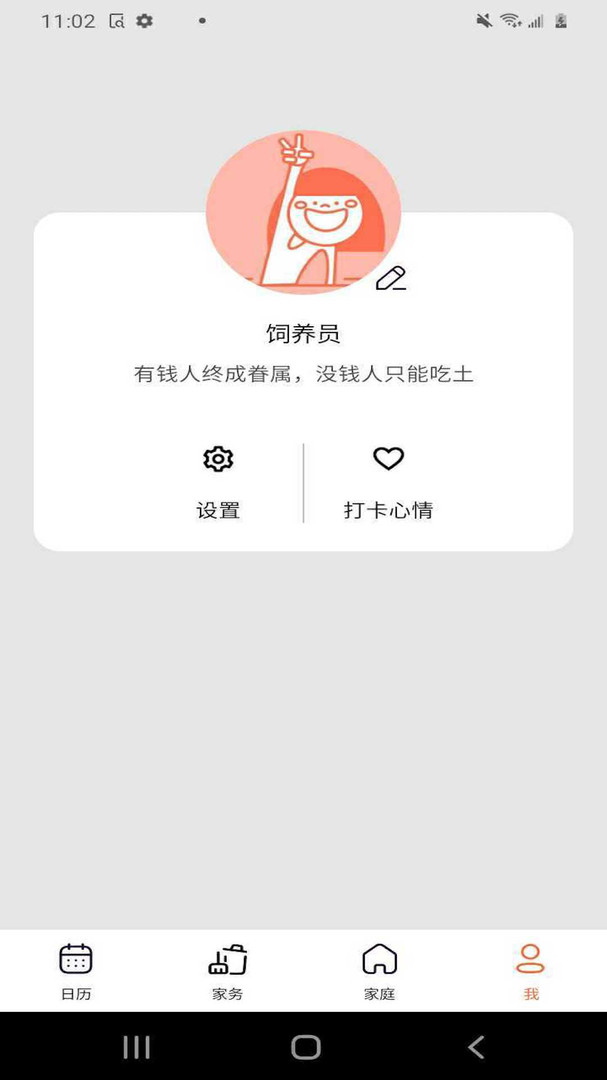Screen dimensions: 607x1080
Task: Switch to the 家庭 family tab
Action: [379, 970]
